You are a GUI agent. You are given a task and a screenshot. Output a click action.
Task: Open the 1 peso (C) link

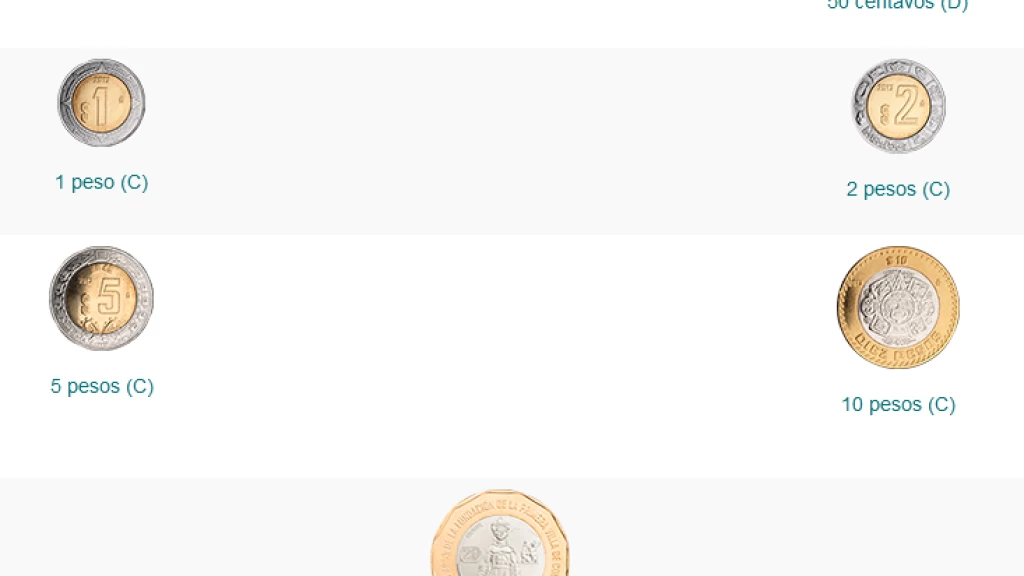pos(101,183)
